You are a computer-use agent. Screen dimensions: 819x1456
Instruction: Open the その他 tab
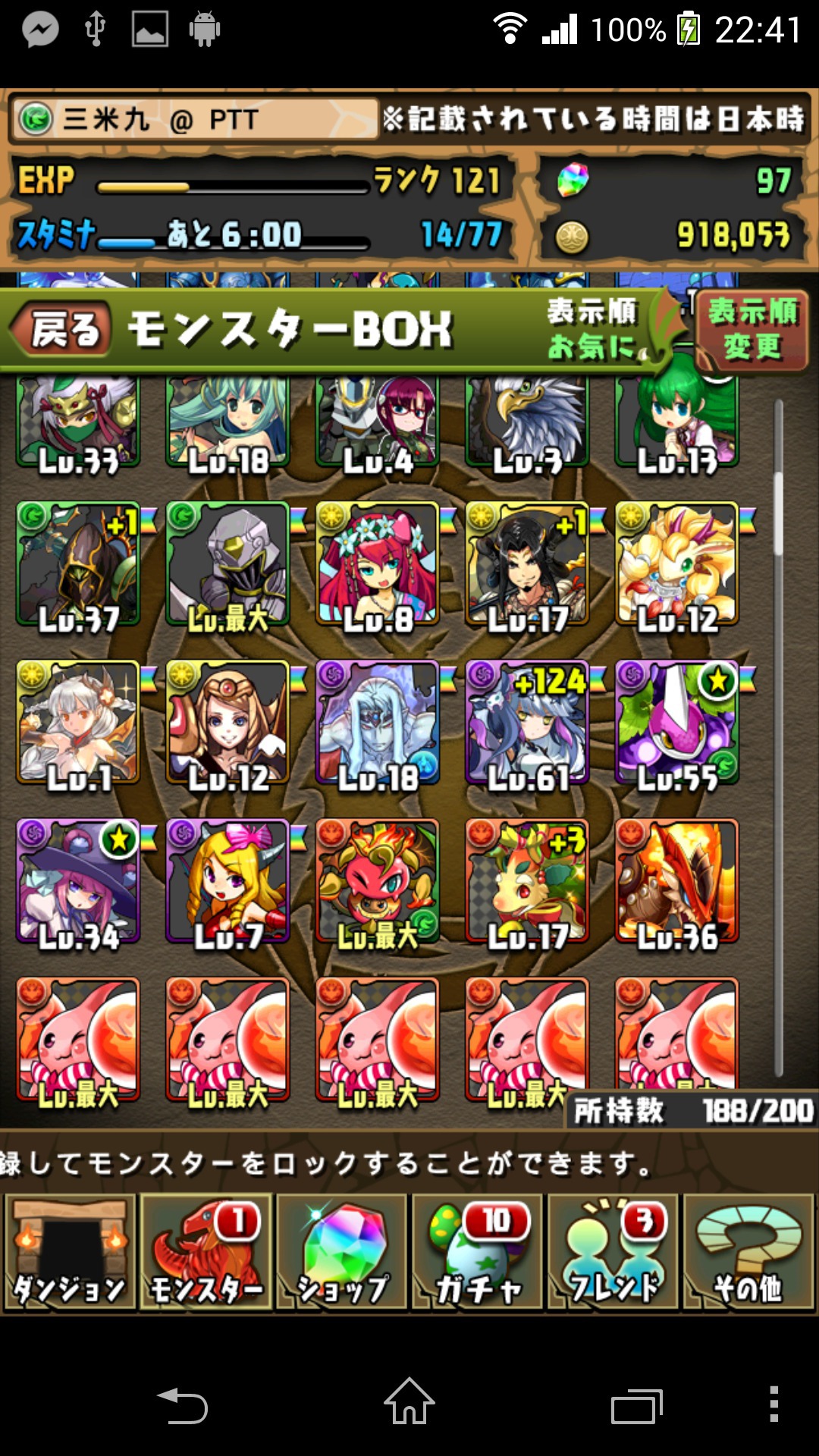[748, 1251]
